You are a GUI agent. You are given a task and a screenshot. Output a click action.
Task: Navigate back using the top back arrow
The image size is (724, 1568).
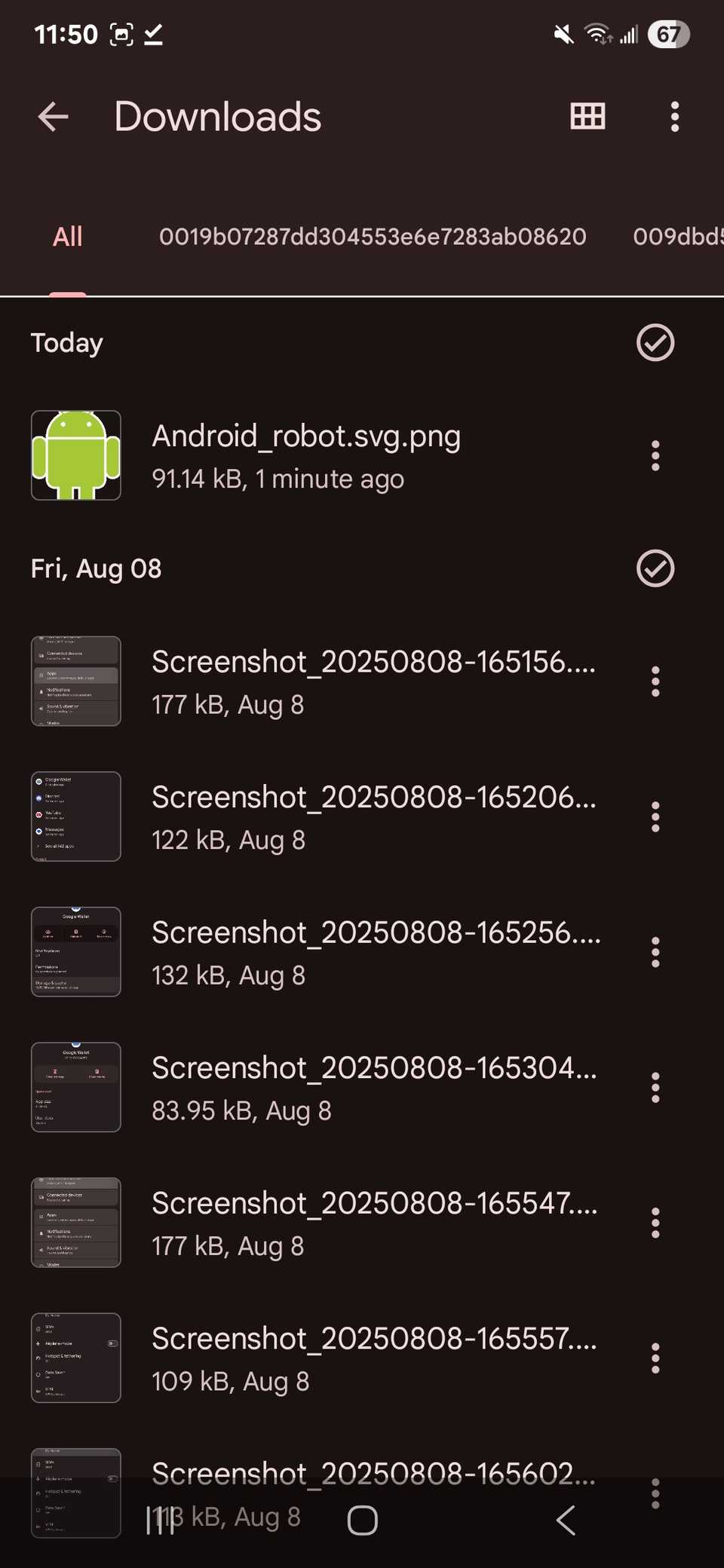coord(51,116)
